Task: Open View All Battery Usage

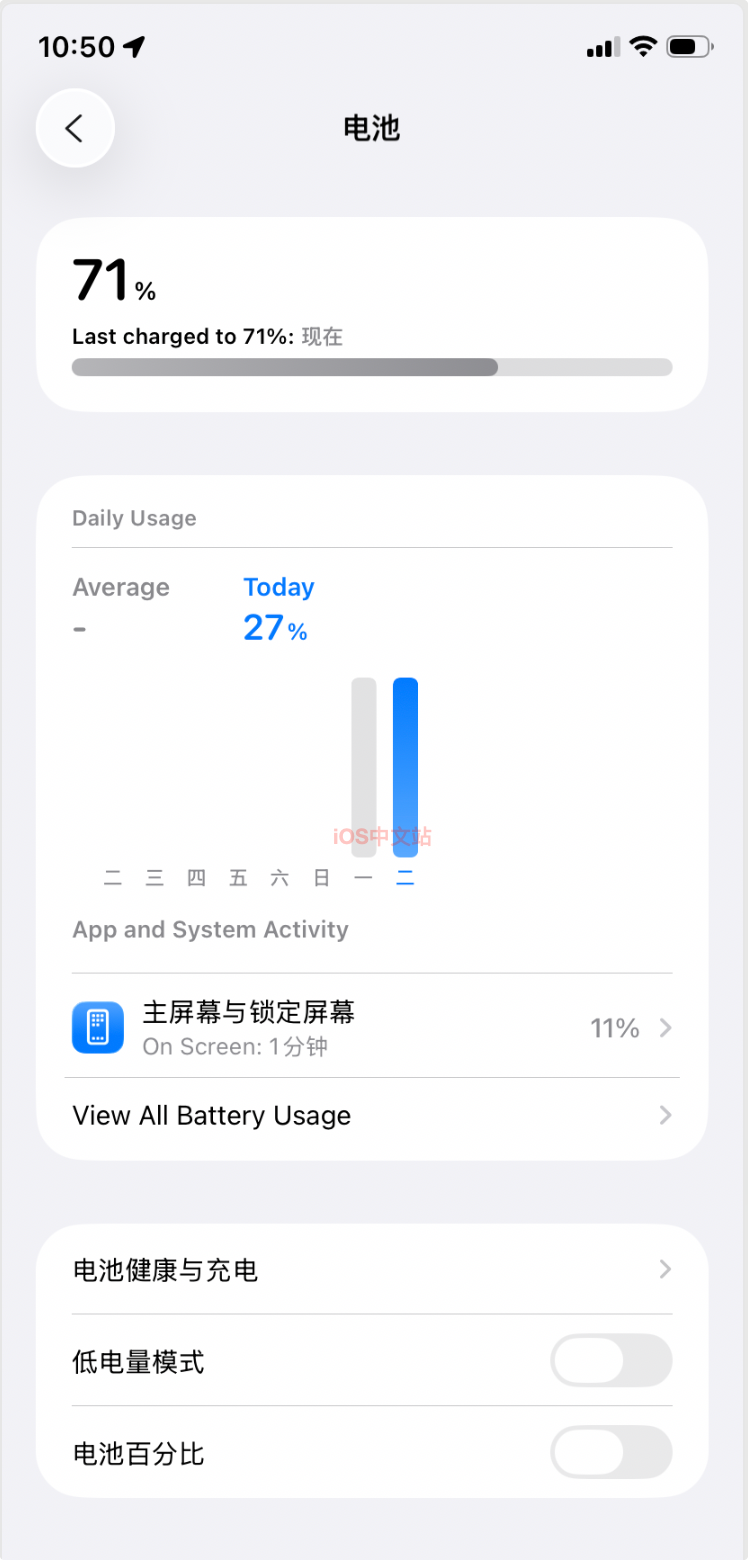Action: [x=372, y=1116]
